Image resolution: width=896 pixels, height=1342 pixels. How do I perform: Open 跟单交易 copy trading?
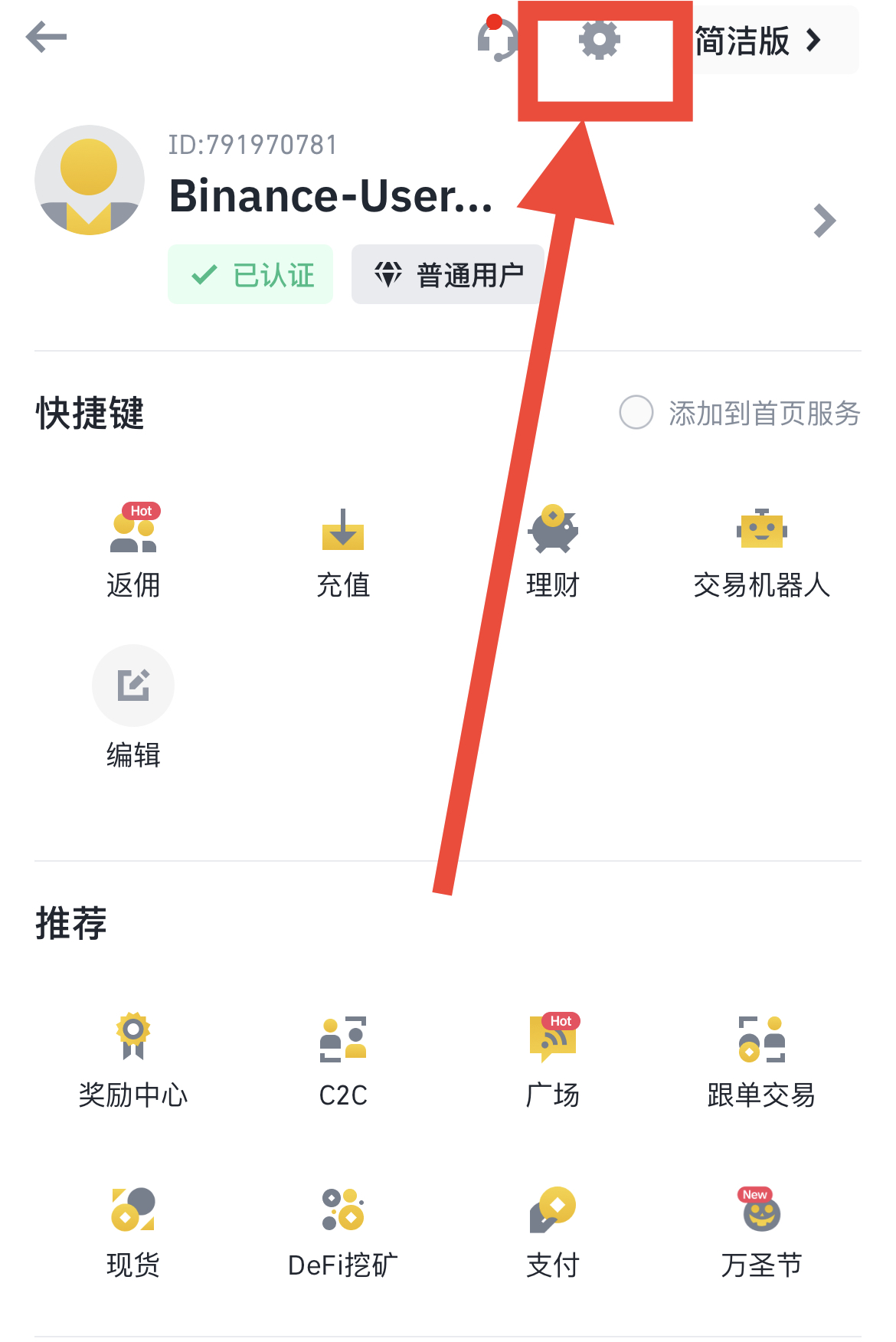(x=761, y=1061)
